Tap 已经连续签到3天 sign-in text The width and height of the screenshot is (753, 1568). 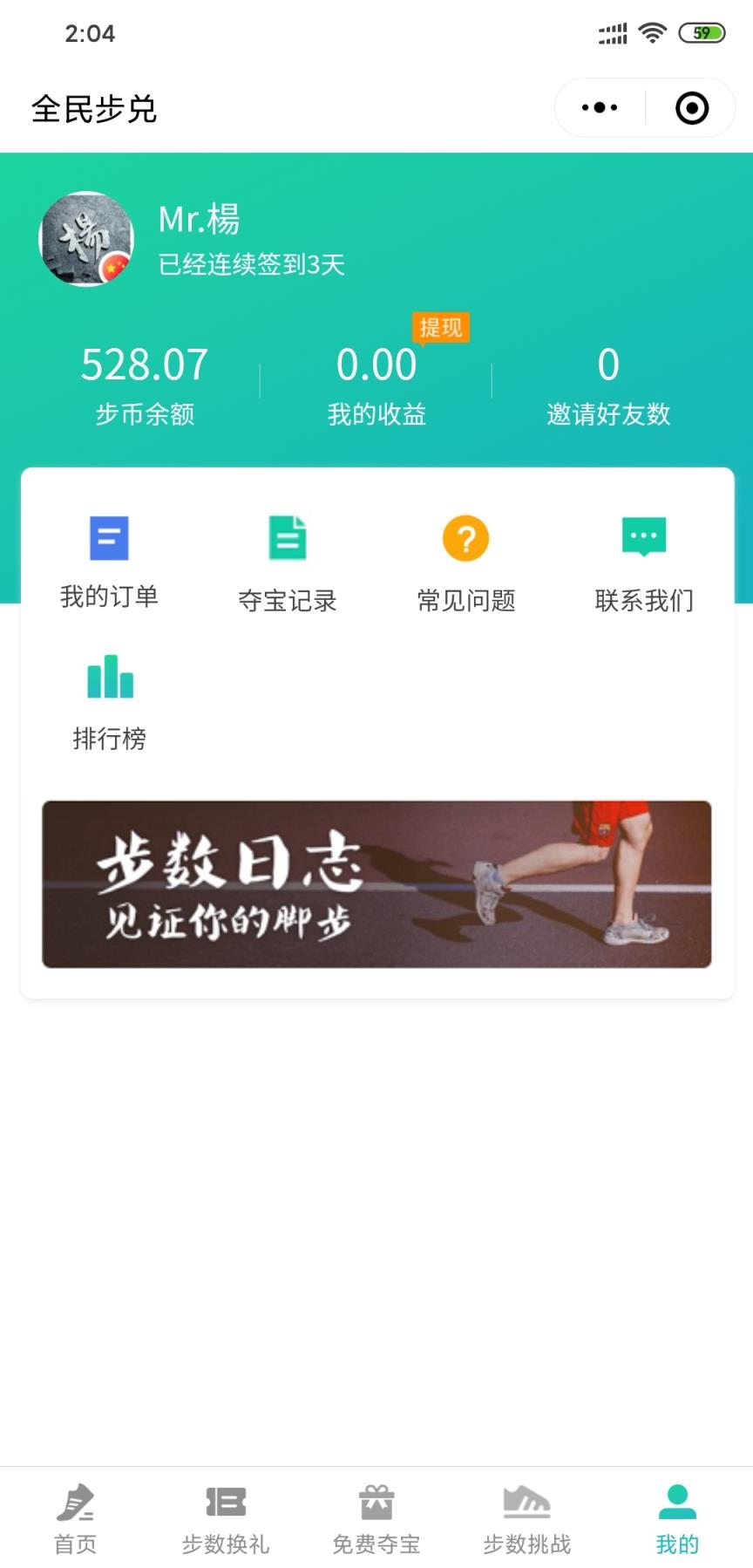point(250,264)
